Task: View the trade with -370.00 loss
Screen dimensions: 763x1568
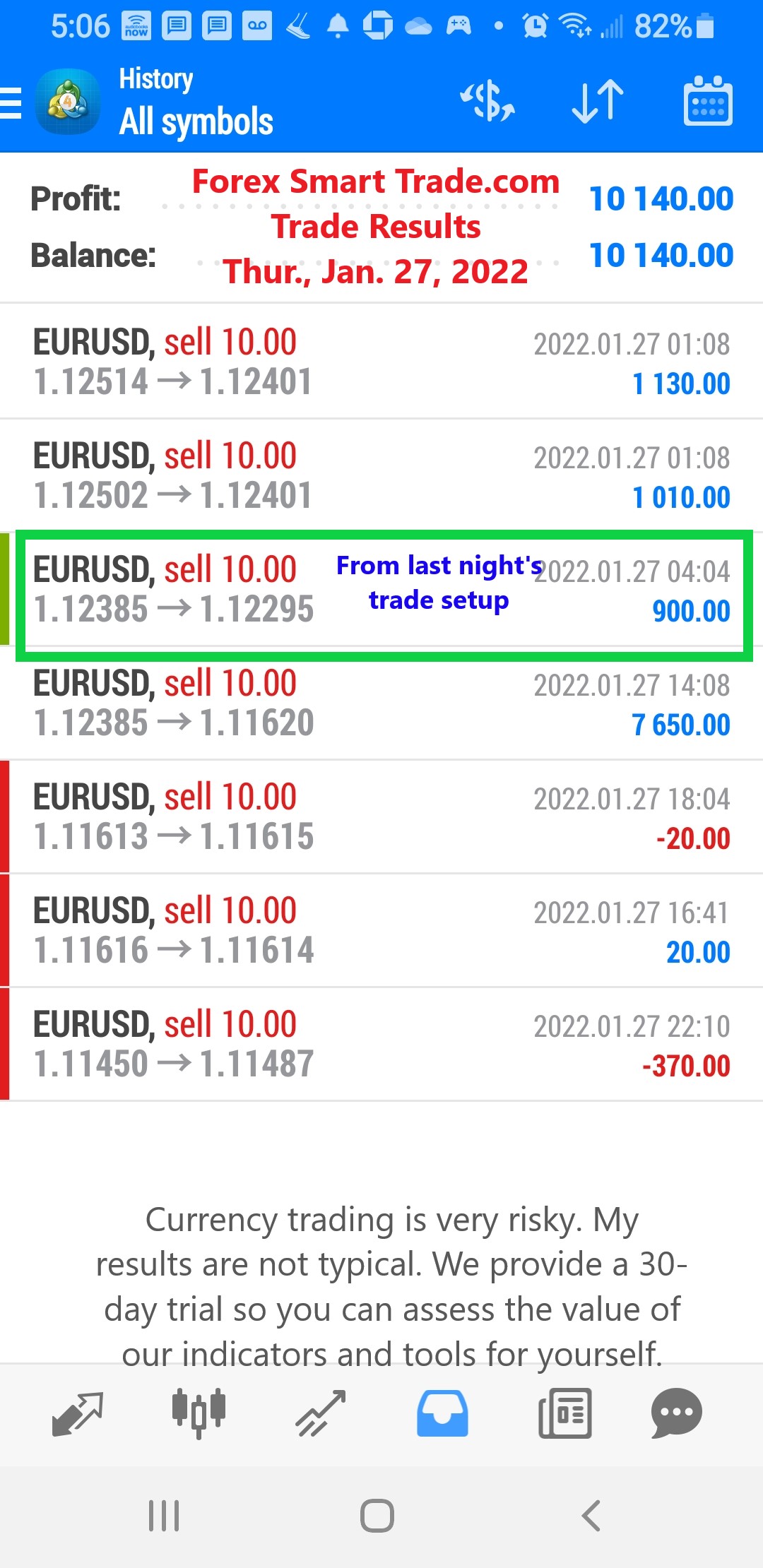Action: coord(381,1044)
